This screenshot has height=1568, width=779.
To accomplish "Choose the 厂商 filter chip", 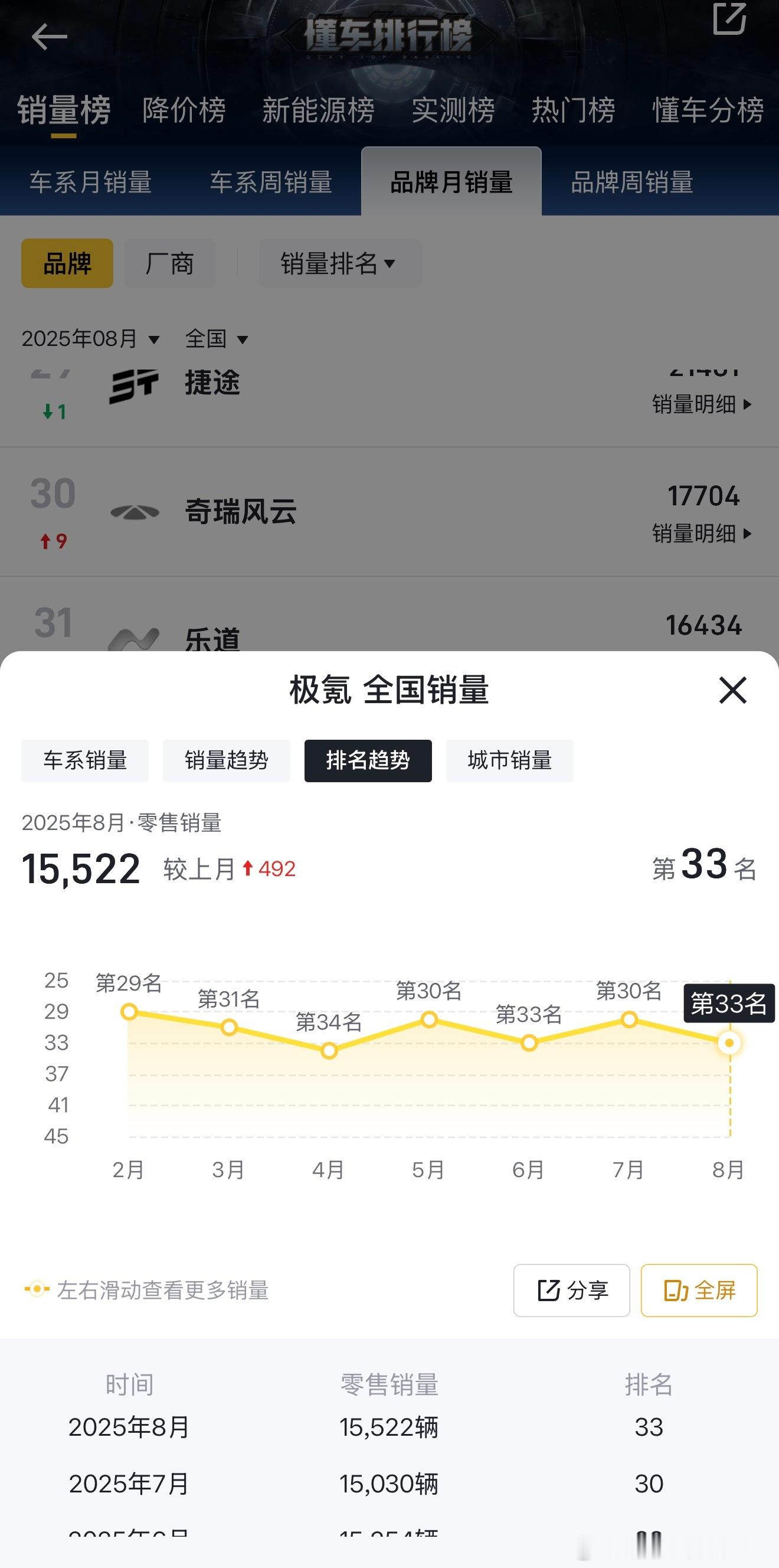I will (170, 263).
